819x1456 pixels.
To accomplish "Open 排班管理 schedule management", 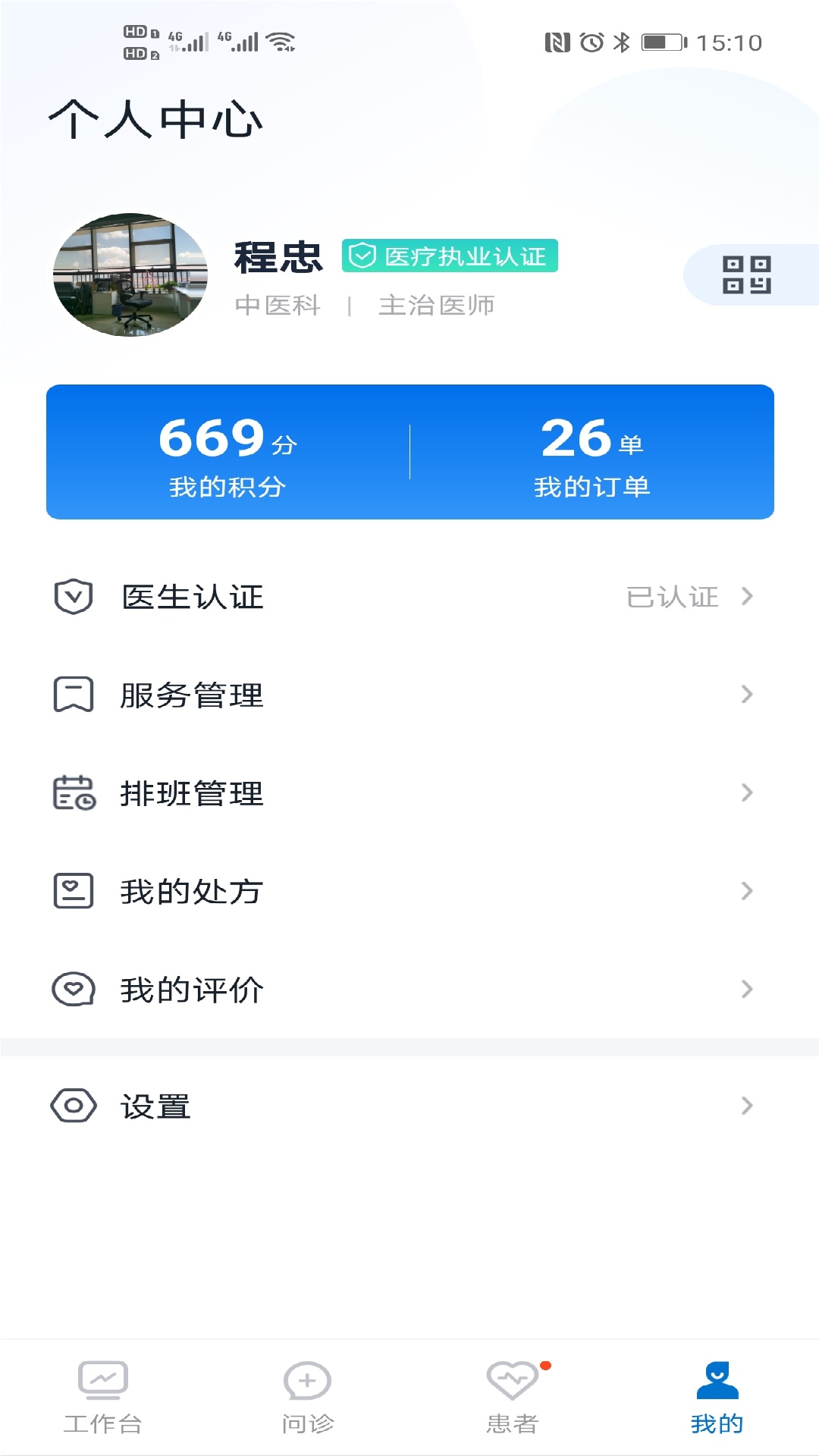I will click(x=409, y=793).
